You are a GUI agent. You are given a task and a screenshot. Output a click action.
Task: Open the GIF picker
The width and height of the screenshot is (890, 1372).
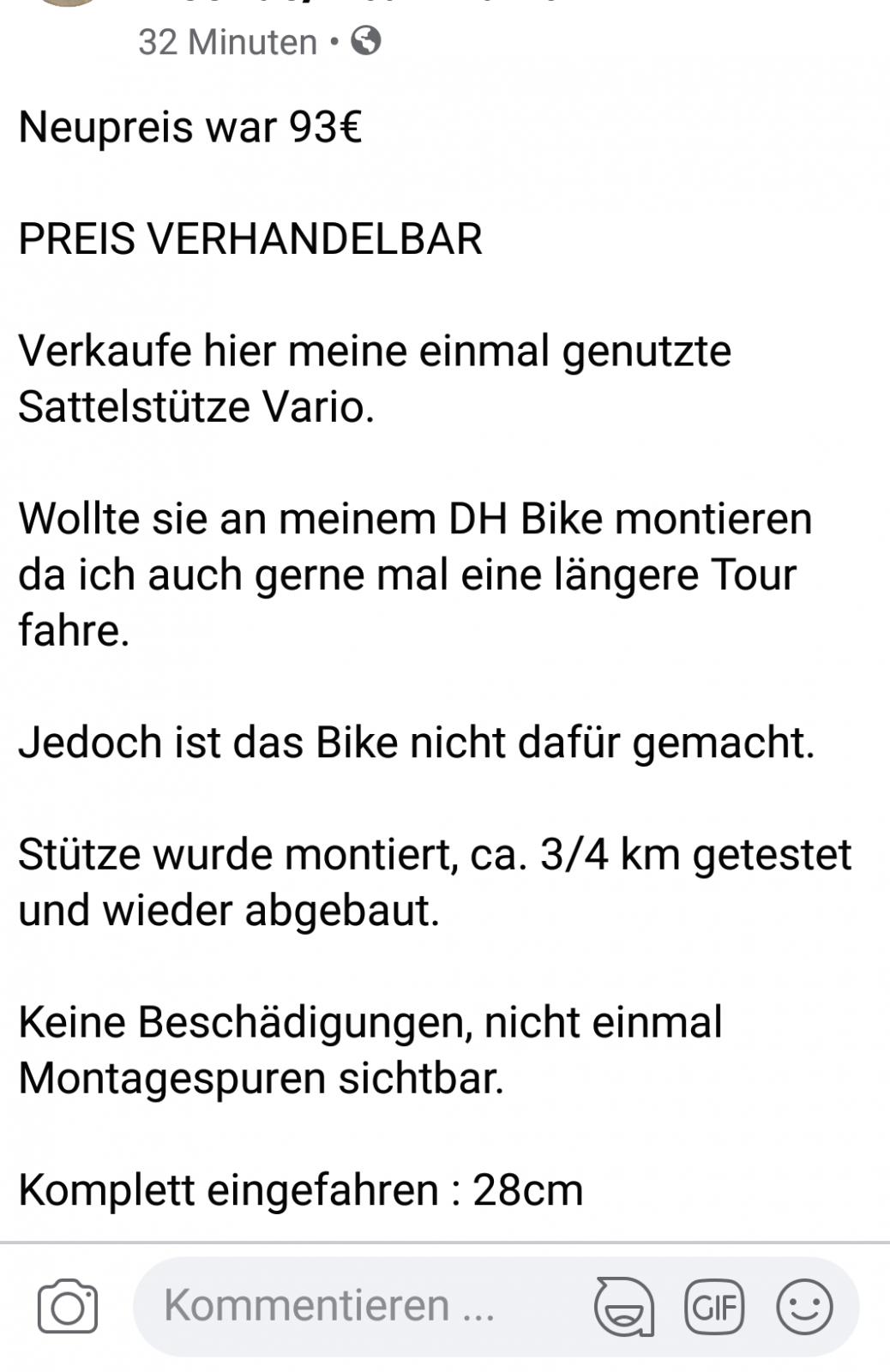pyautogui.click(x=713, y=1307)
